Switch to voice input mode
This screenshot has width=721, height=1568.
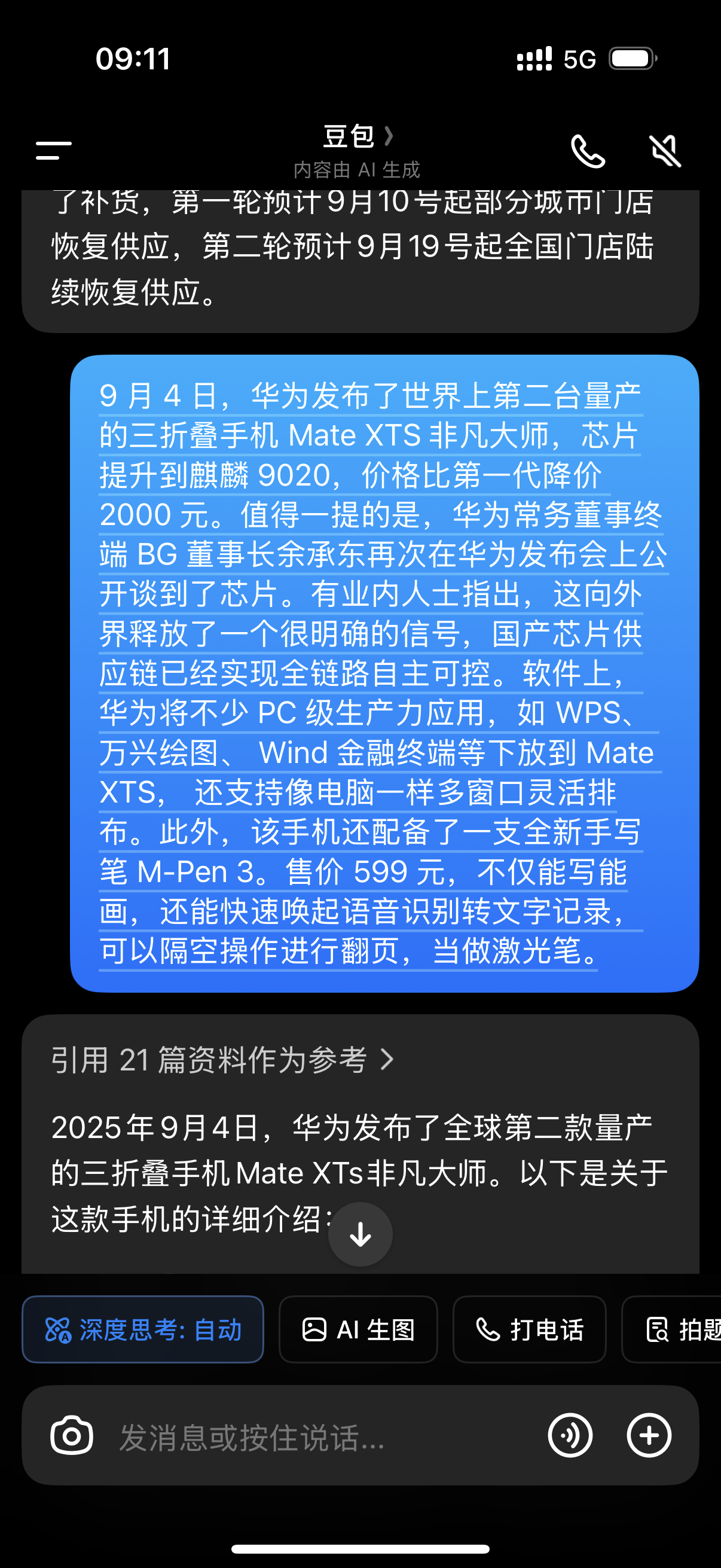point(570,1435)
